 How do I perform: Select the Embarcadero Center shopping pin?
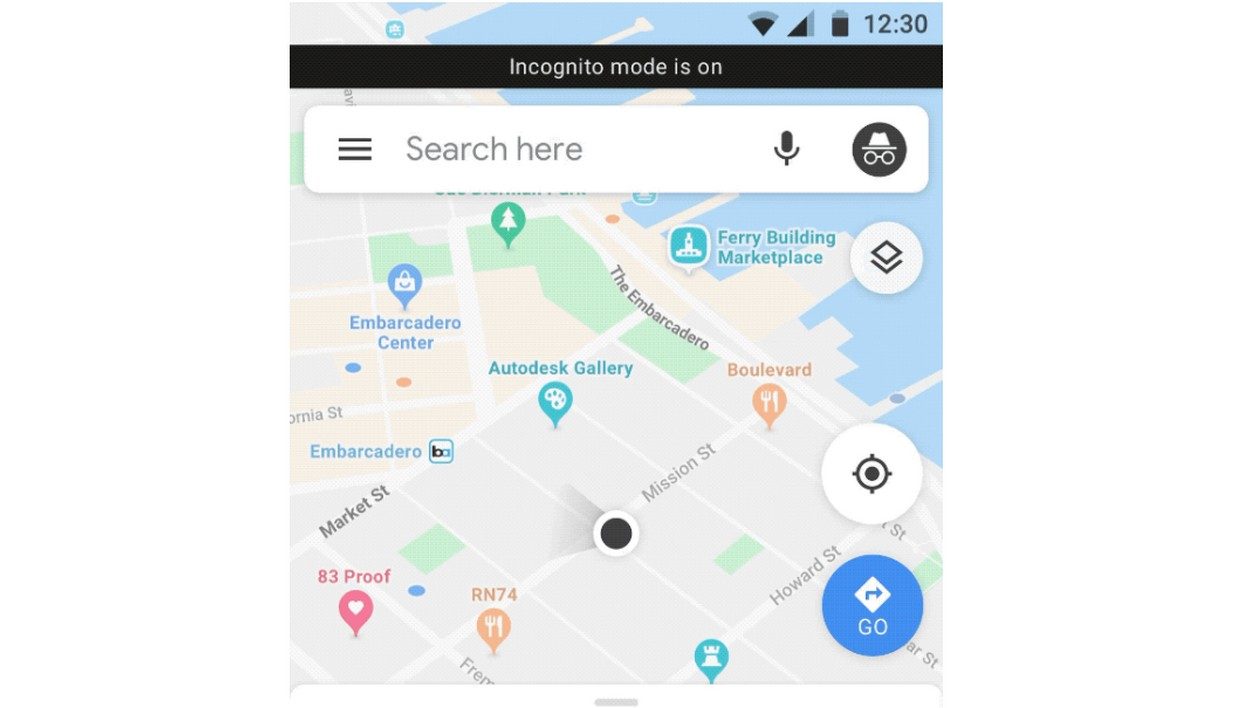point(404,285)
